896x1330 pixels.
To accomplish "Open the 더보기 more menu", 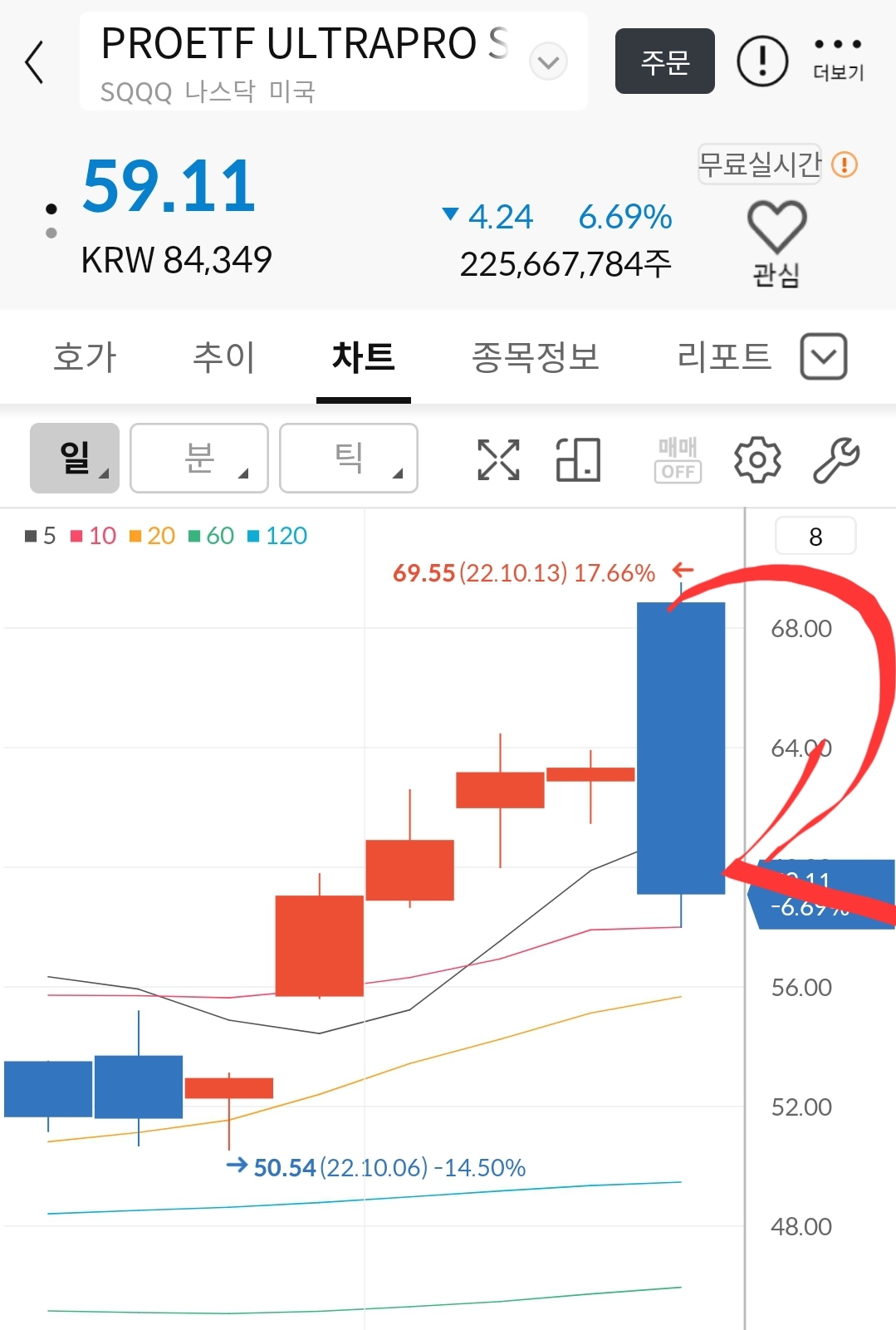I will (838, 60).
